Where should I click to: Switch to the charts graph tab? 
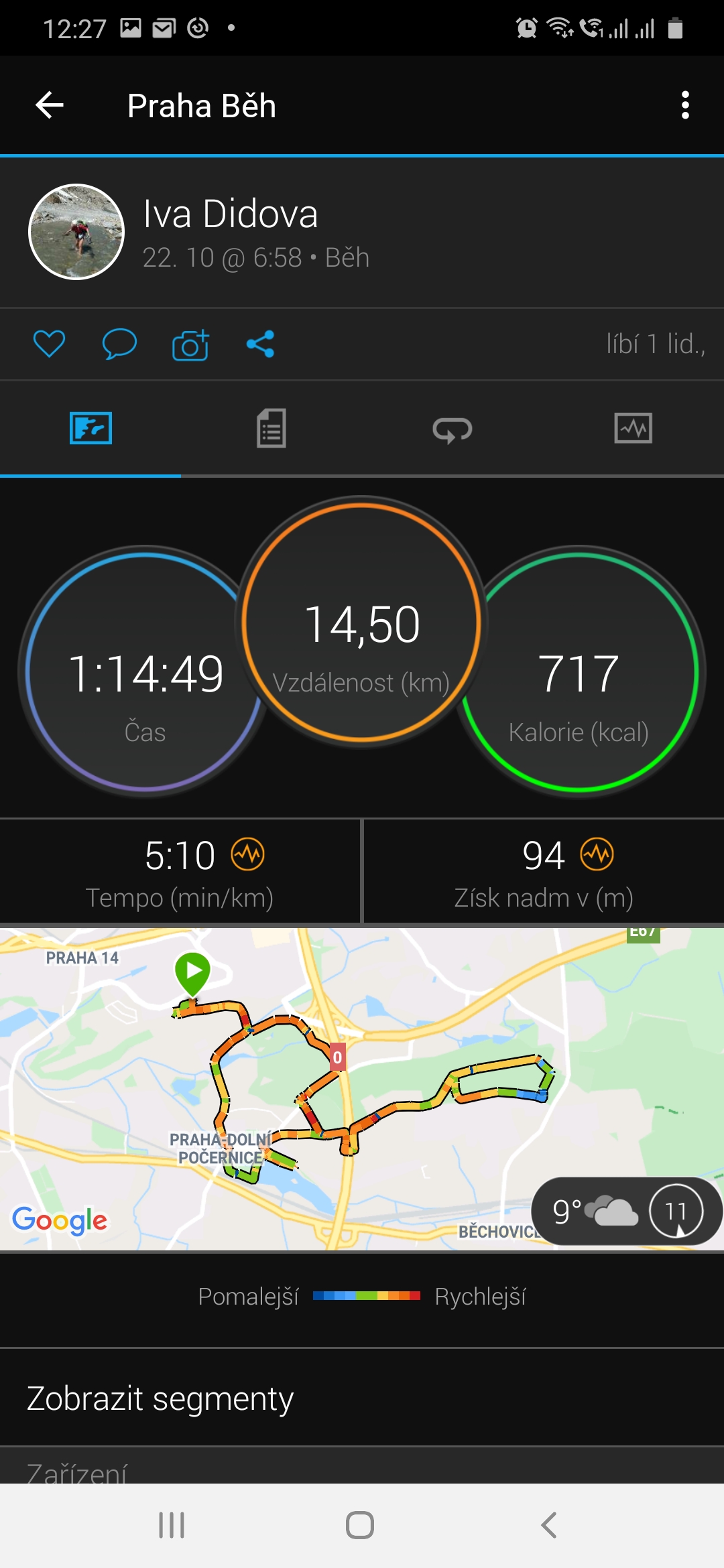point(633,428)
